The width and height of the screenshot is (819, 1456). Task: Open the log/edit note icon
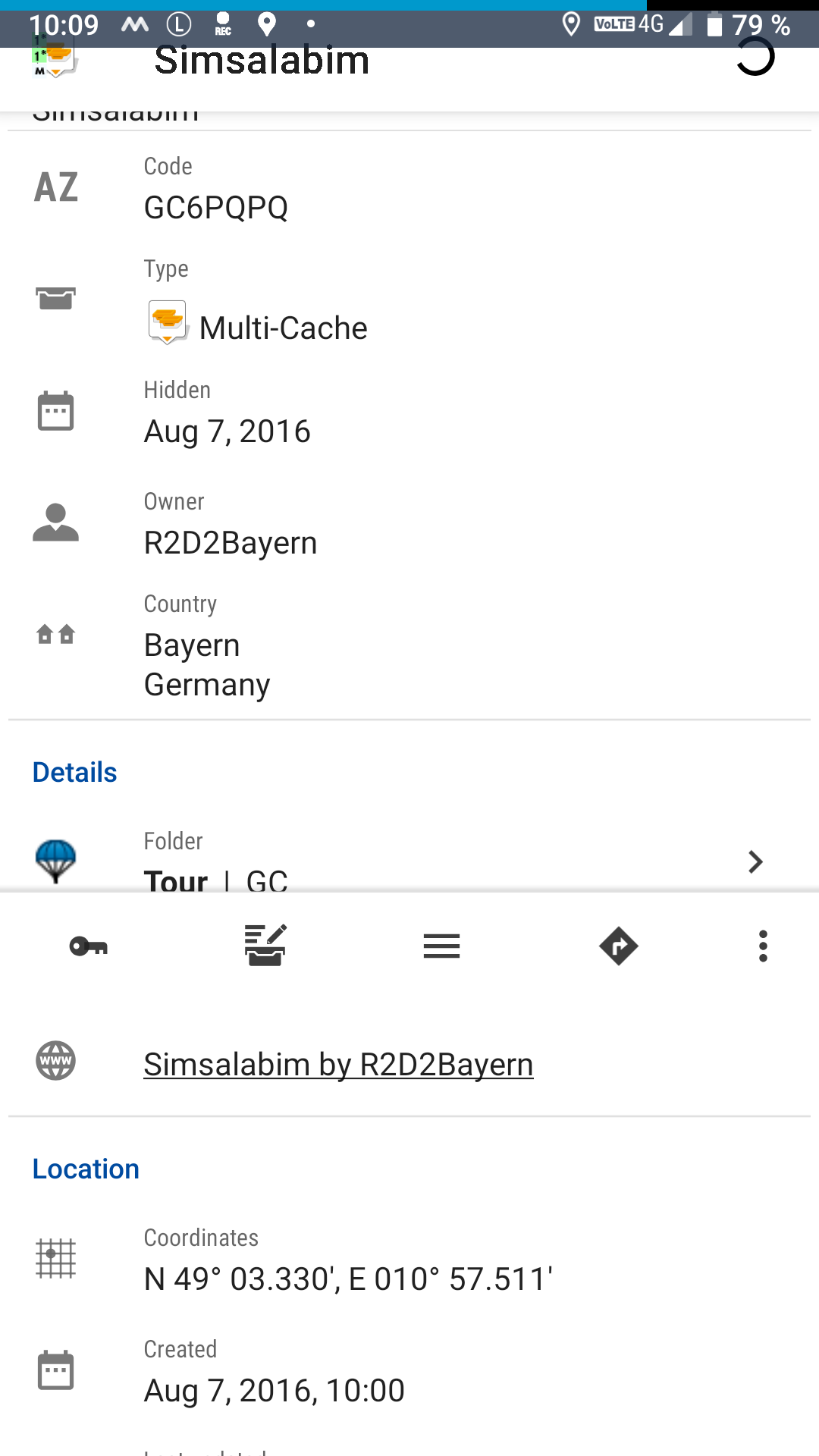click(265, 946)
